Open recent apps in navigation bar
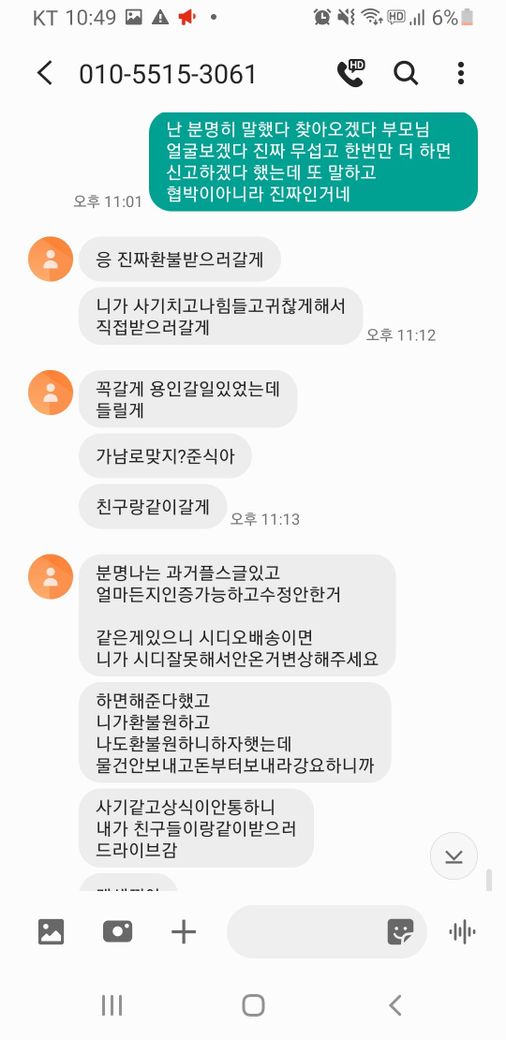The image size is (506, 1040). pyautogui.click(x=111, y=1006)
